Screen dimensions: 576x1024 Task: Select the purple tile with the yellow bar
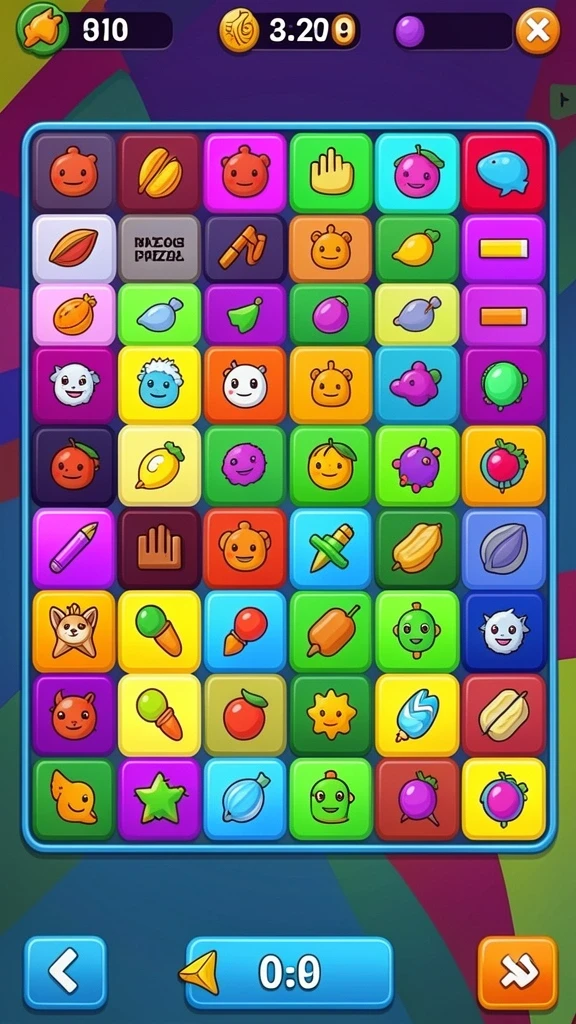(x=504, y=248)
